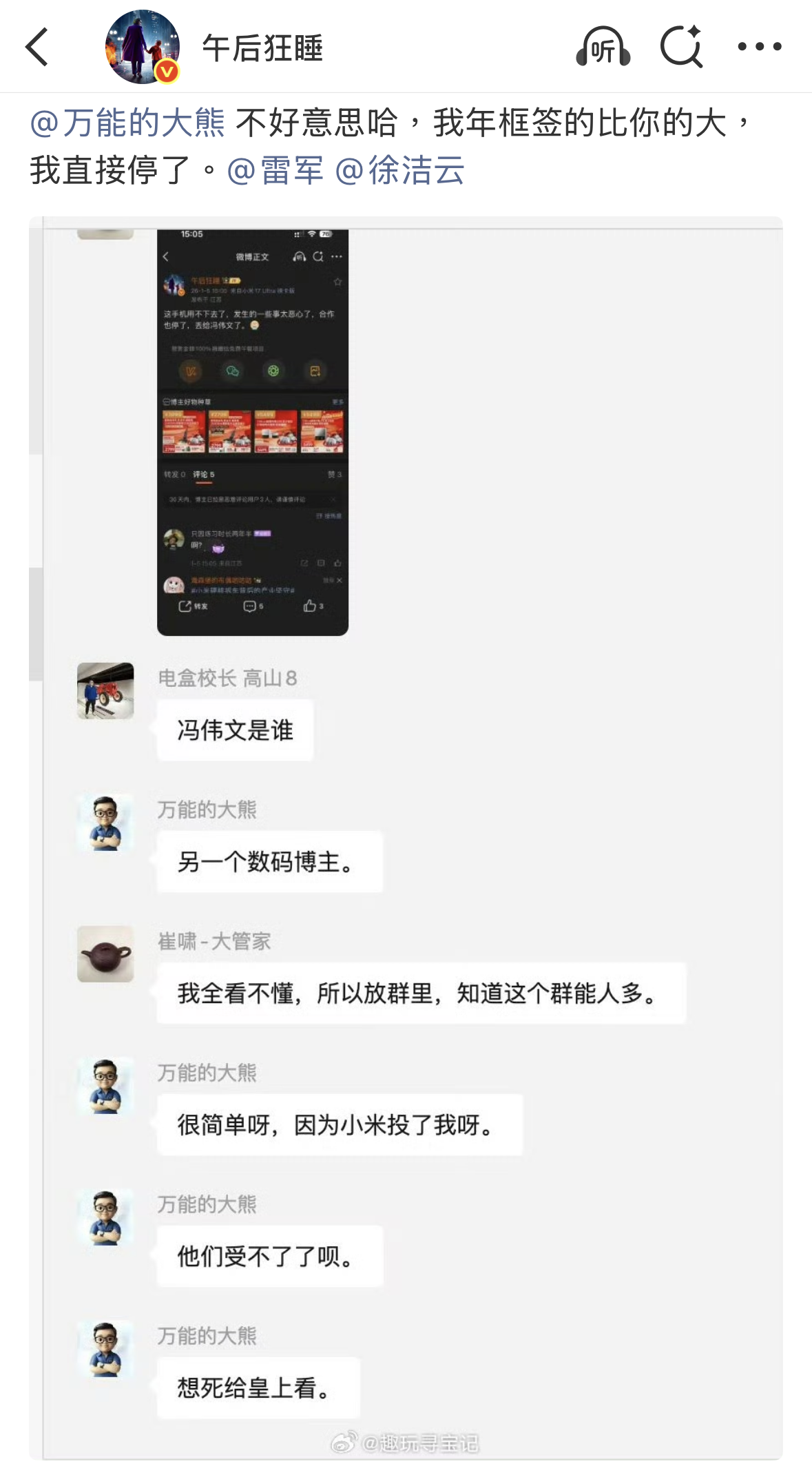The width and height of the screenshot is (812, 1464).
Task: Tap the save-image icon in the share row
Action: tap(316, 371)
